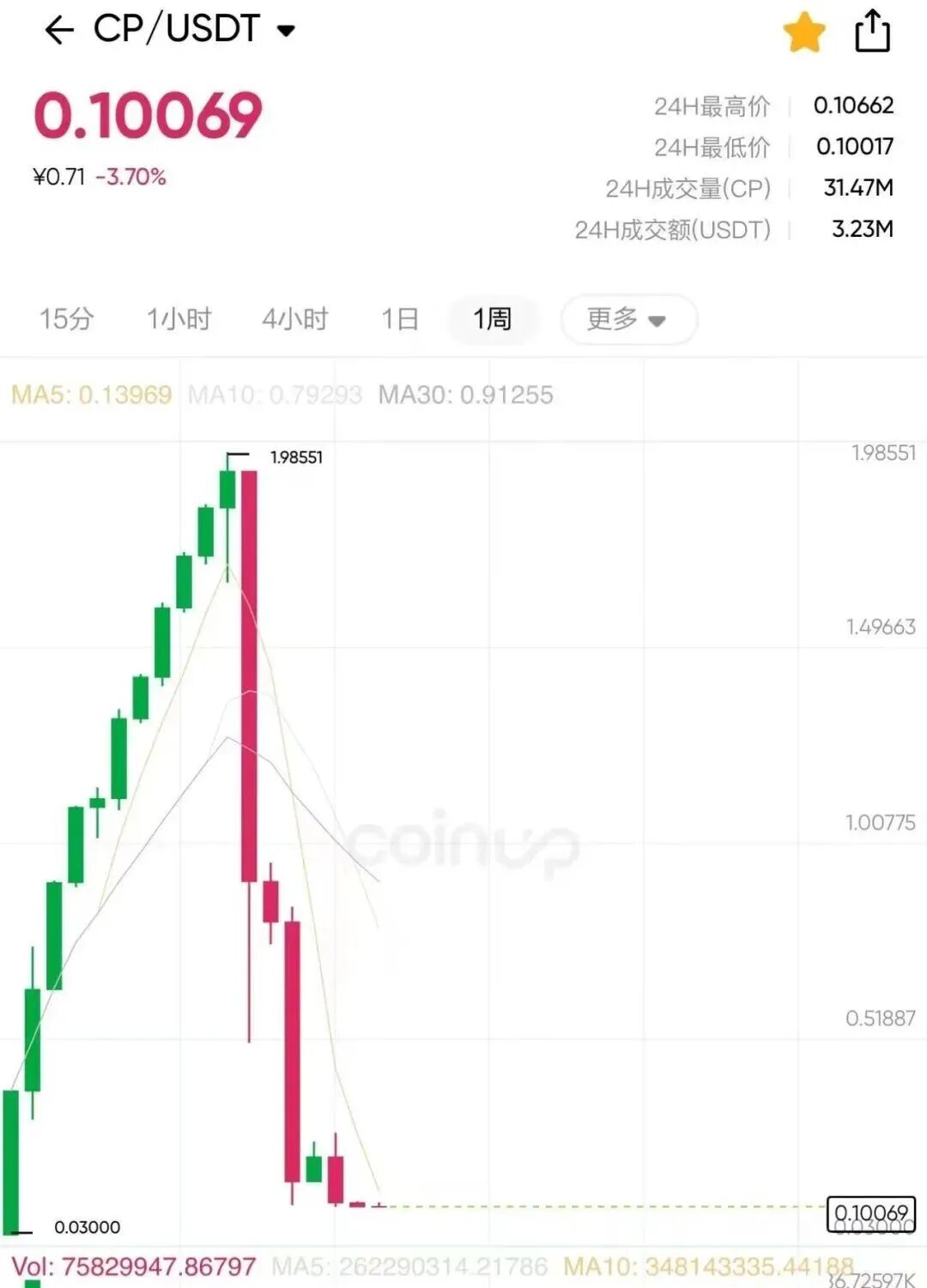This screenshot has height=1288, width=927.
Task: Share this trading pair
Action: click(872, 32)
